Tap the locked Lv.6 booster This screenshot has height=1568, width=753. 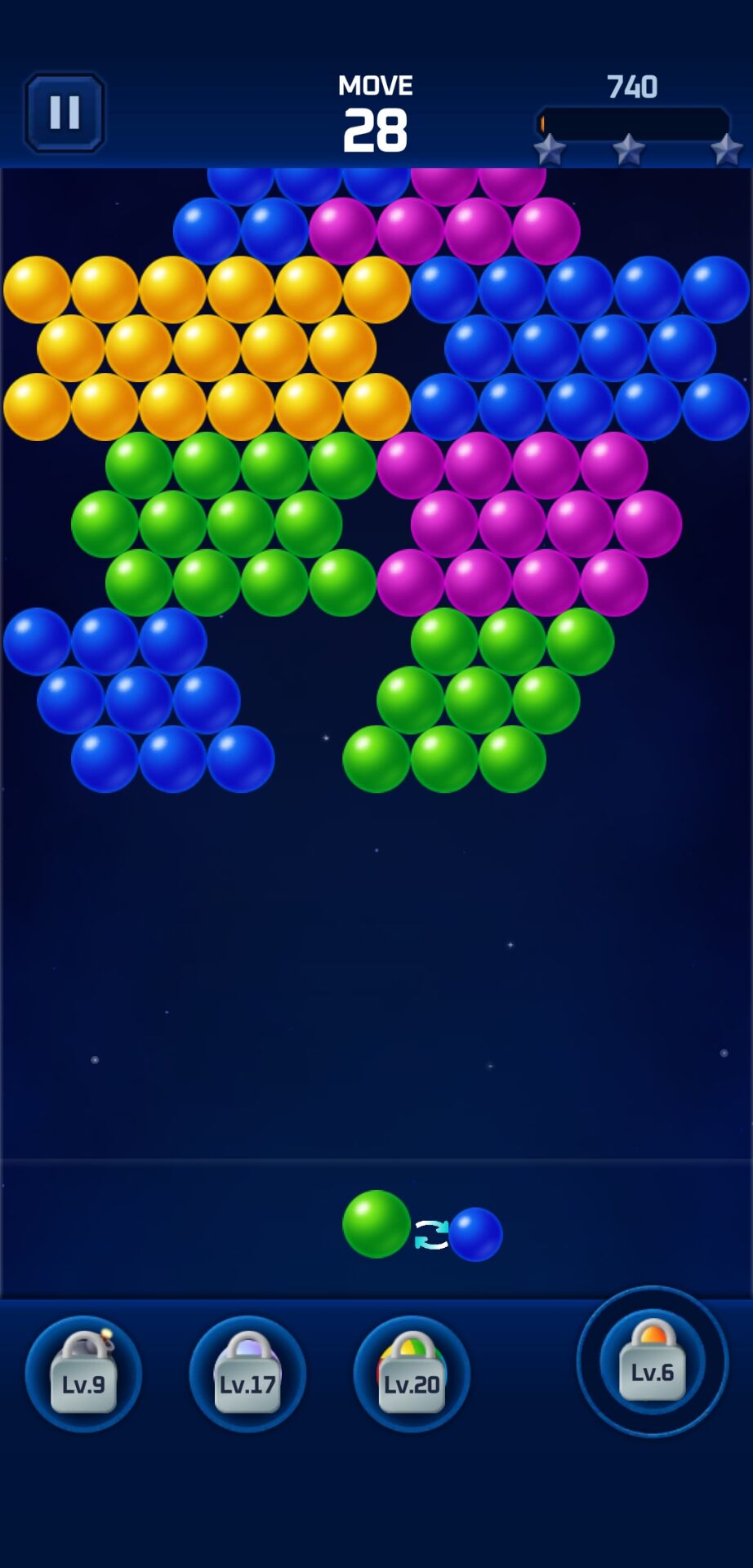pos(652,1361)
